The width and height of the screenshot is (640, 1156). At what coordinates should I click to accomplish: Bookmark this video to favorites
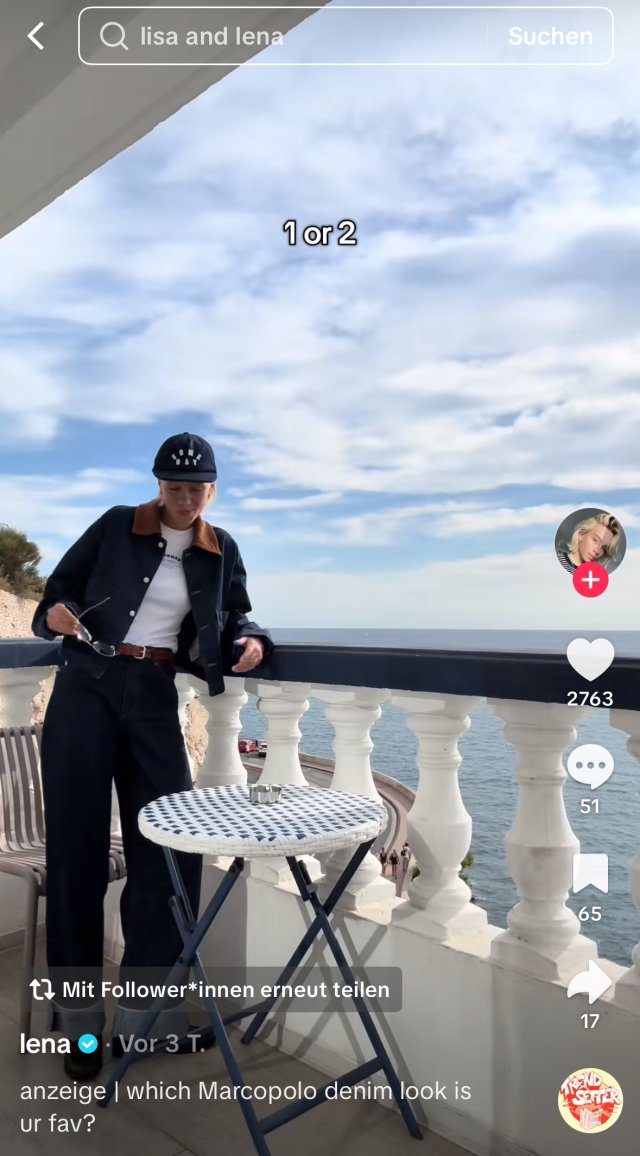[590, 874]
